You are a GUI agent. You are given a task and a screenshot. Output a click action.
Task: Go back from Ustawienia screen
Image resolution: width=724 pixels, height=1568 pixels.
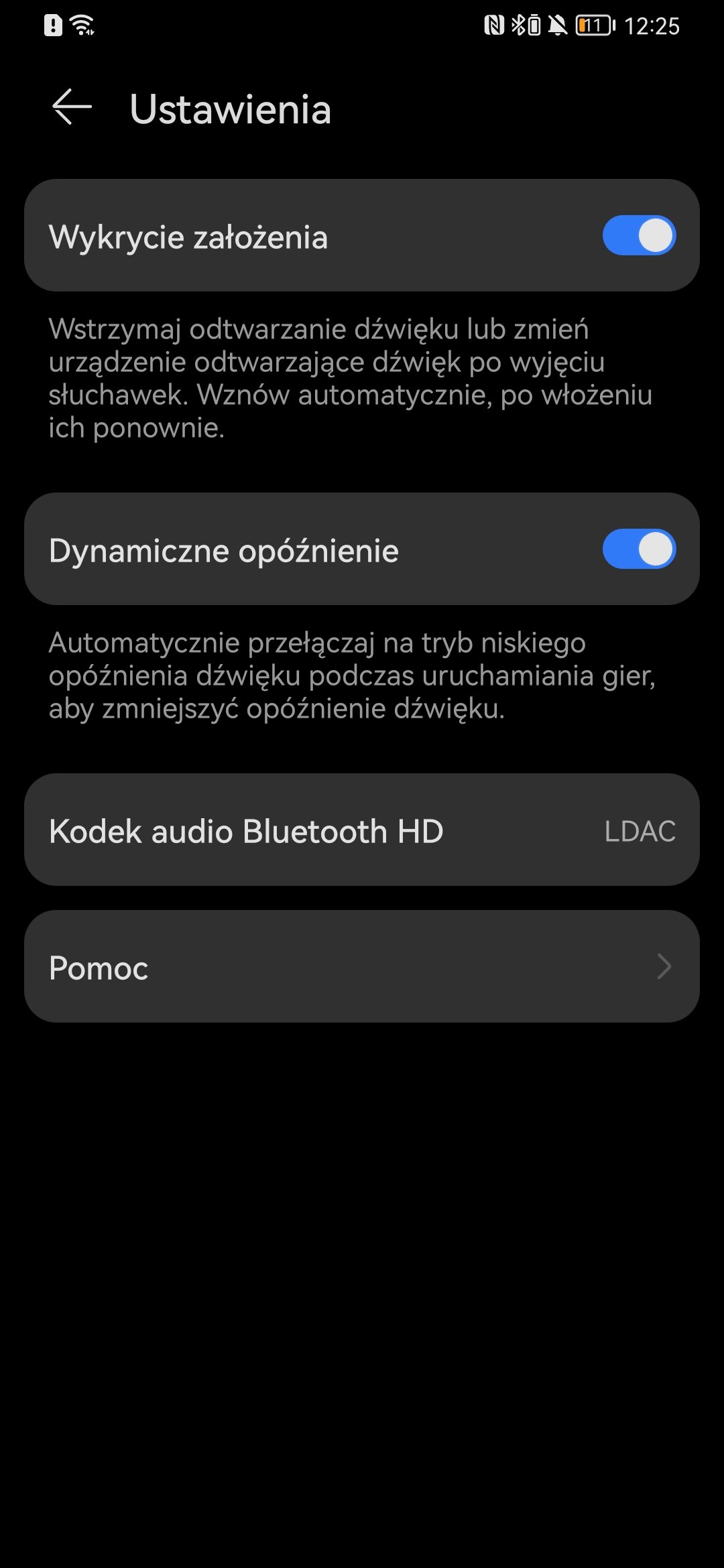(72, 107)
